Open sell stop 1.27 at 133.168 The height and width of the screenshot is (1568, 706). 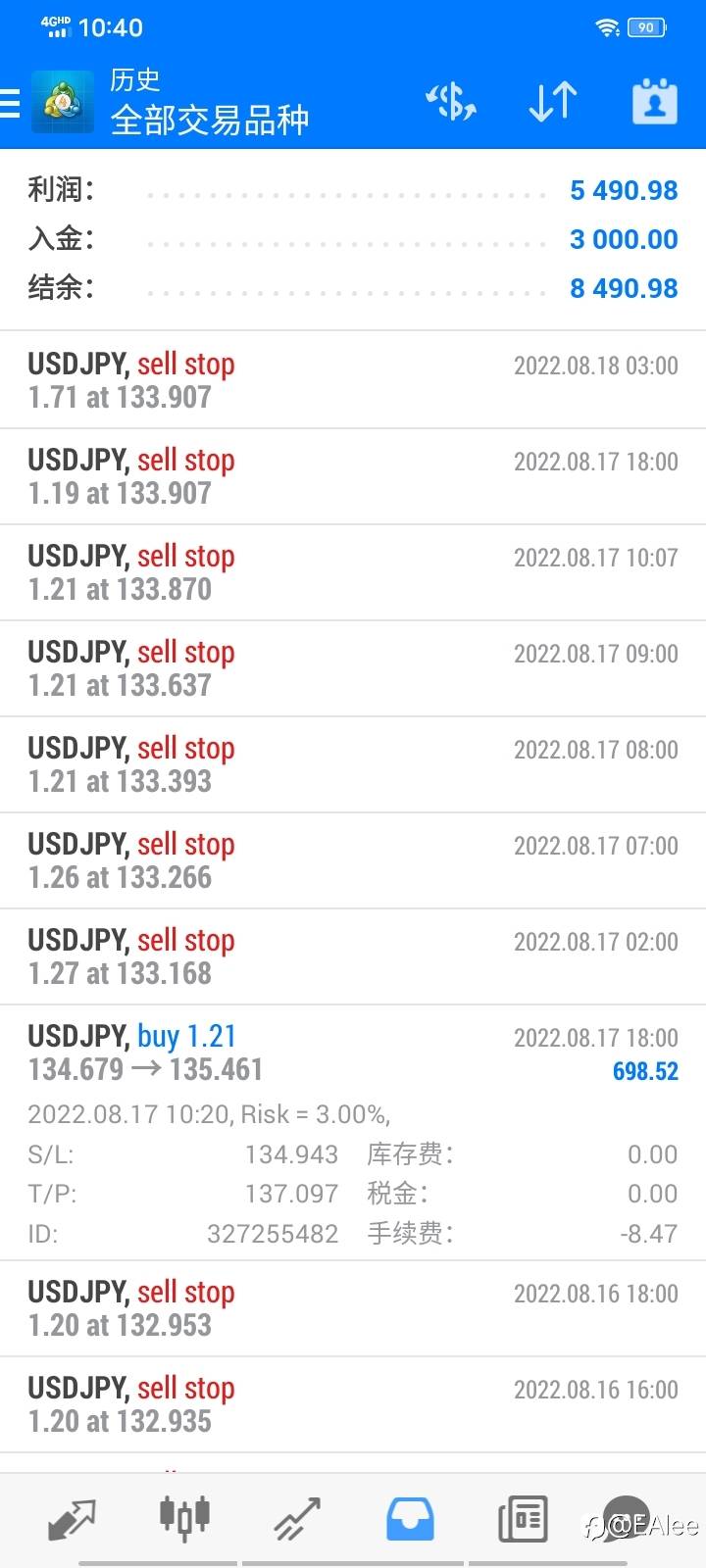click(x=353, y=956)
